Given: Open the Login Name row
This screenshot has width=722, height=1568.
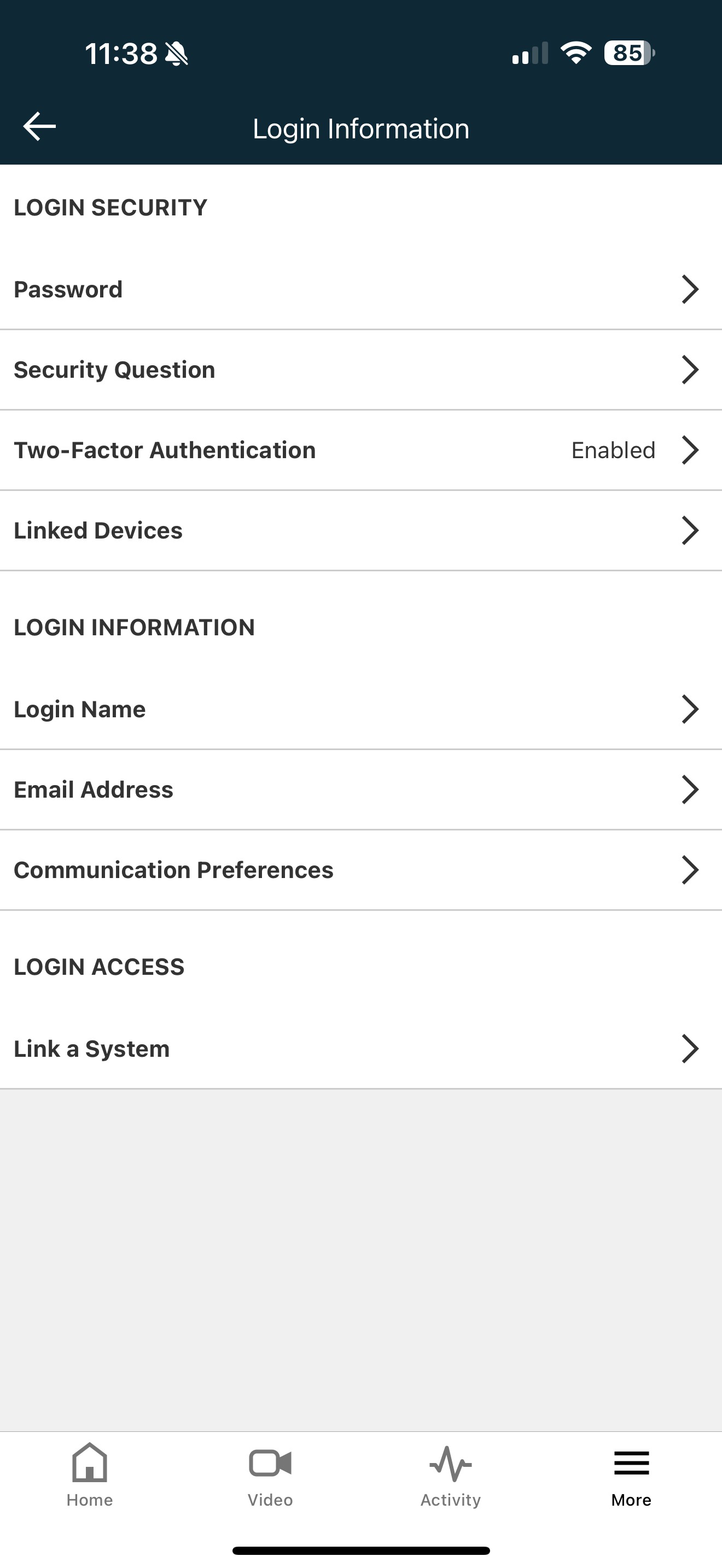Looking at the screenshot, I should click(360, 709).
